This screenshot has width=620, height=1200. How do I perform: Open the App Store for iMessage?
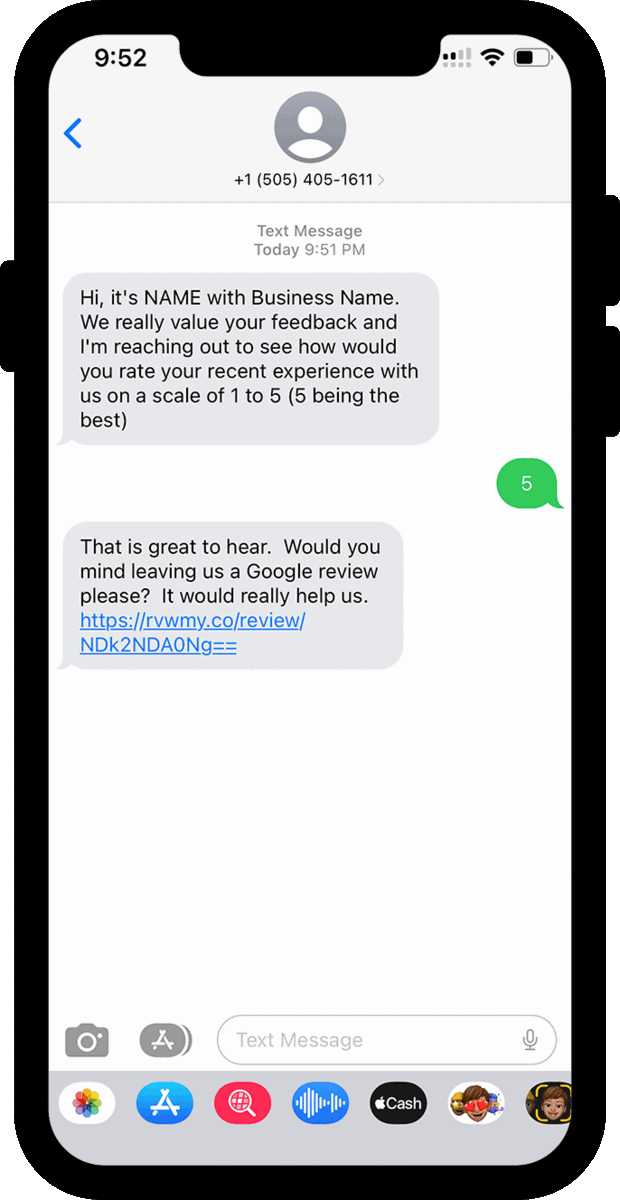click(164, 1104)
